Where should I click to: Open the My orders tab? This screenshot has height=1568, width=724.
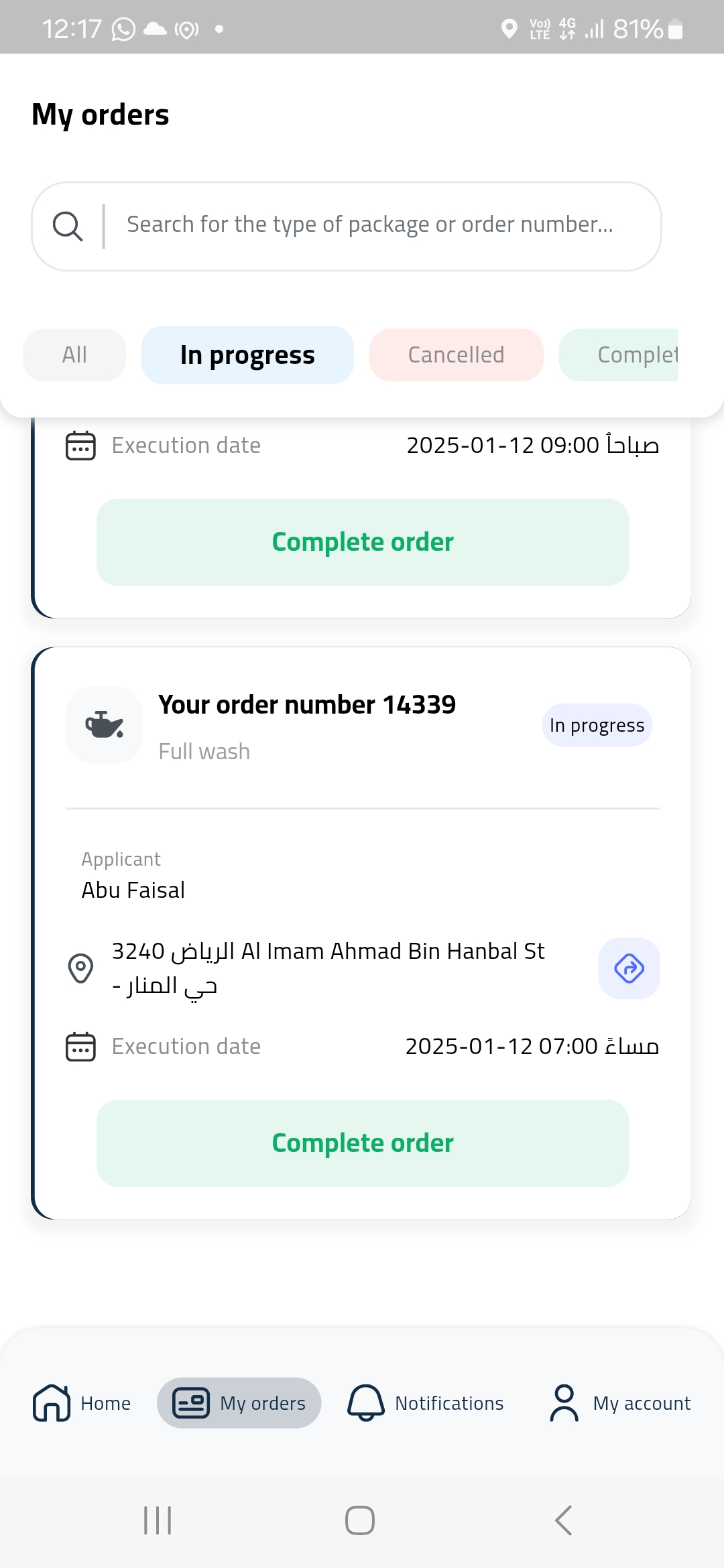(x=239, y=1403)
